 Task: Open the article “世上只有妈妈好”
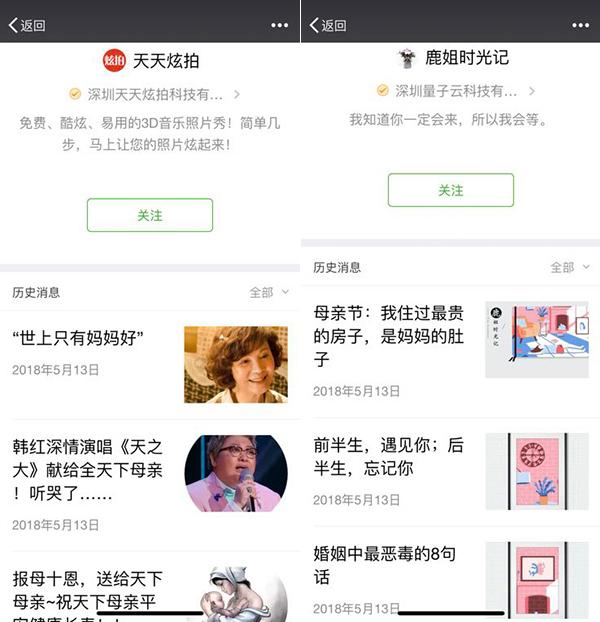pyautogui.click(x=150, y=365)
